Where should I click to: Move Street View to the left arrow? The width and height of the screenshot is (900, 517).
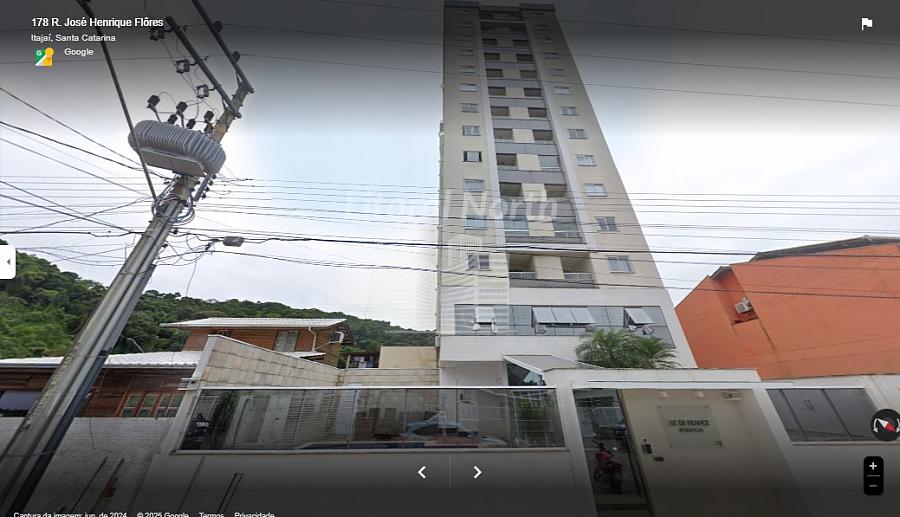[x=422, y=472]
